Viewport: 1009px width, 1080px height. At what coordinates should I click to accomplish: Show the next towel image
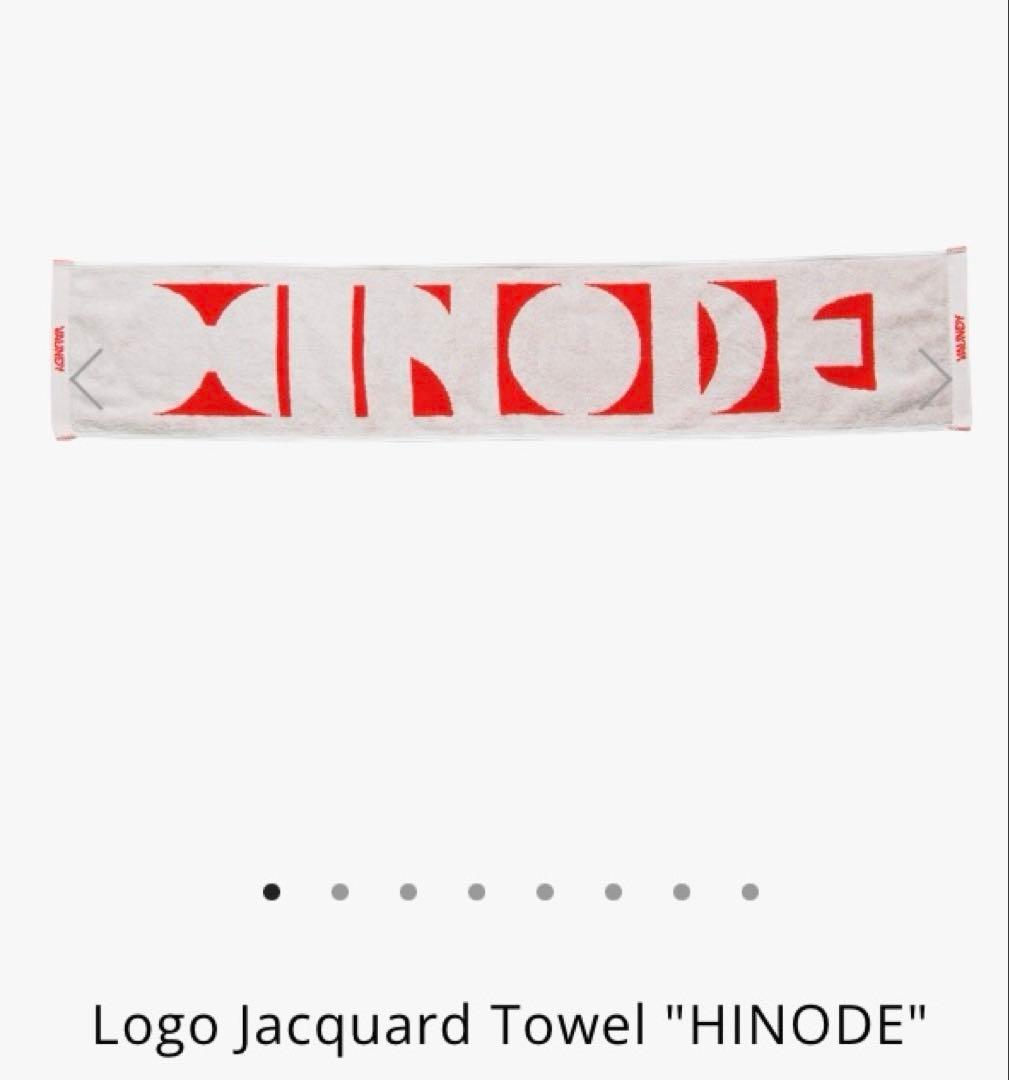(934, 378)
